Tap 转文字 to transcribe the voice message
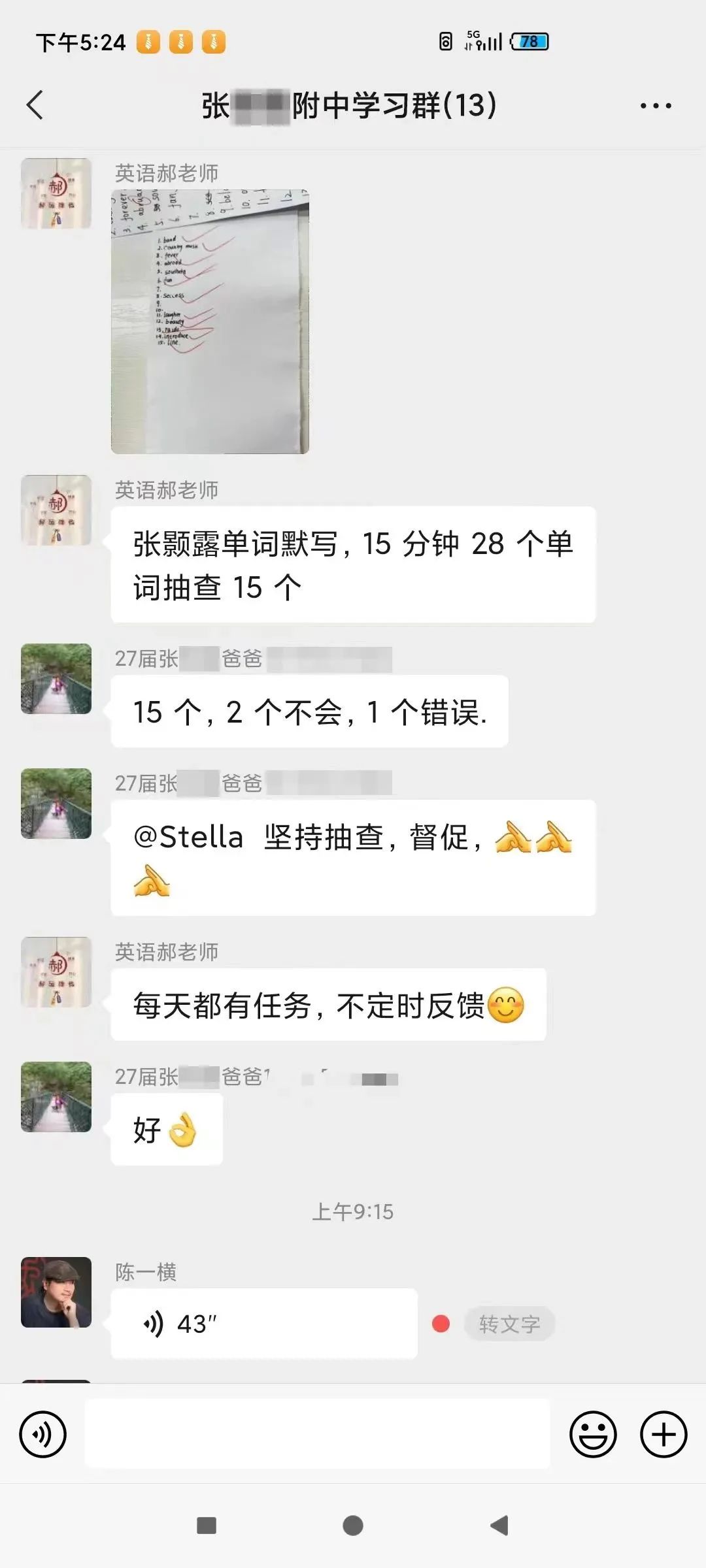 pyautogui.click(x=509, y=1324)
